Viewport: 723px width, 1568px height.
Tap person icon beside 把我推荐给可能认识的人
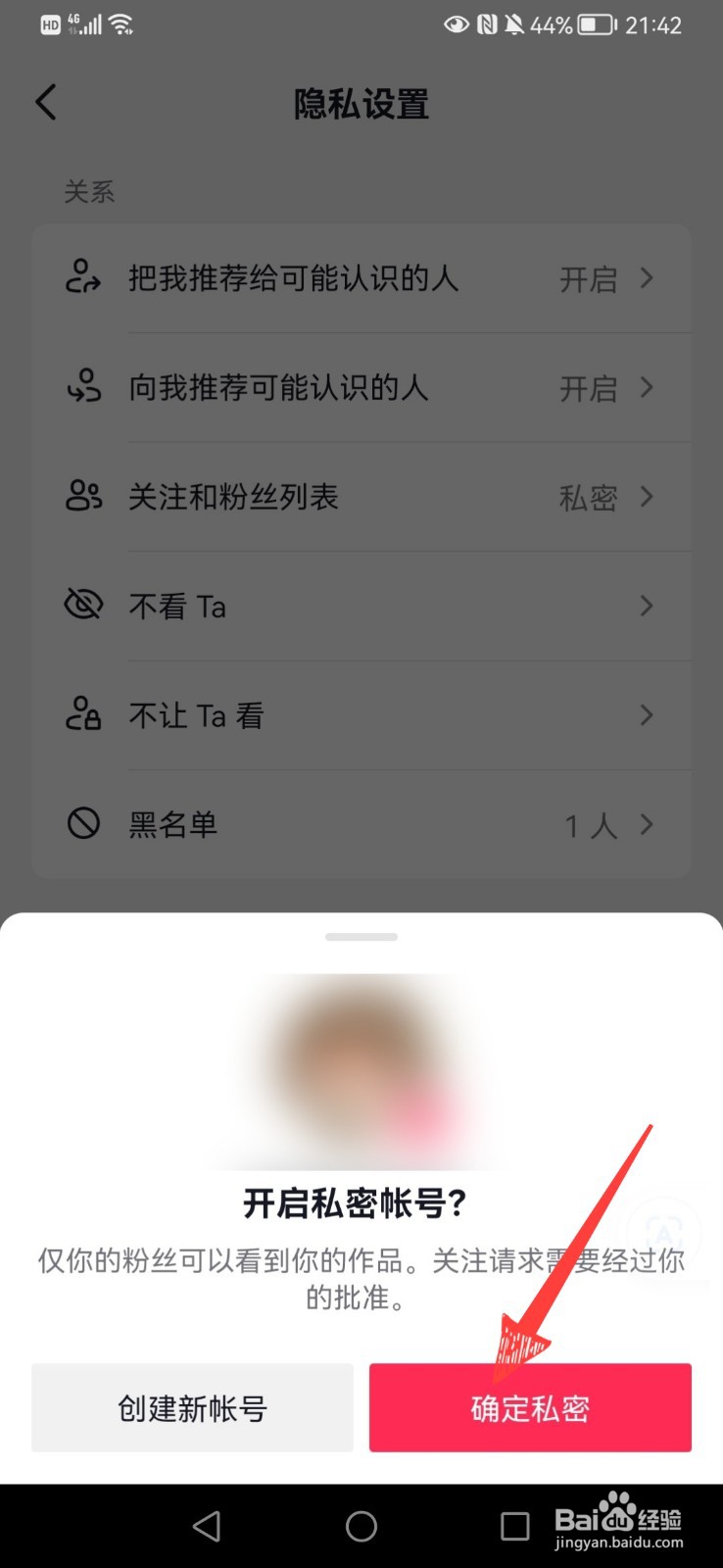coord(83,279)
